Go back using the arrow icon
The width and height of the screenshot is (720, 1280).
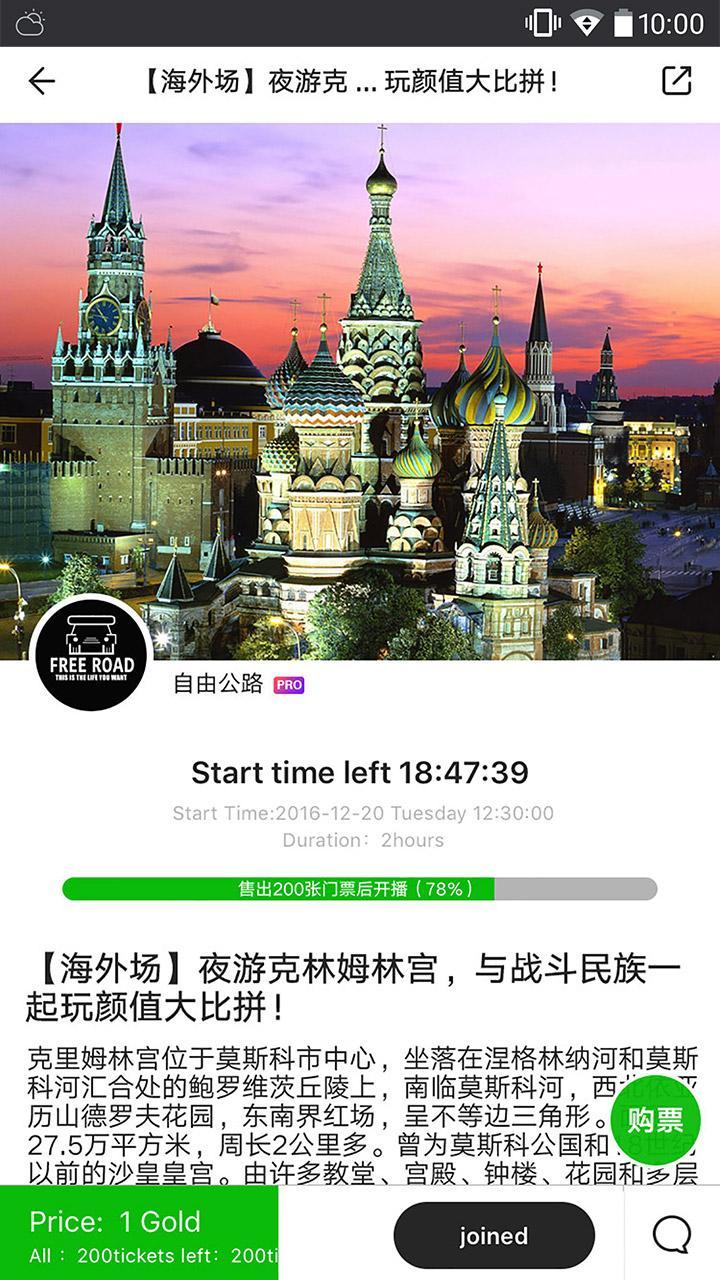pyautogui.click(x=42, y=81)
